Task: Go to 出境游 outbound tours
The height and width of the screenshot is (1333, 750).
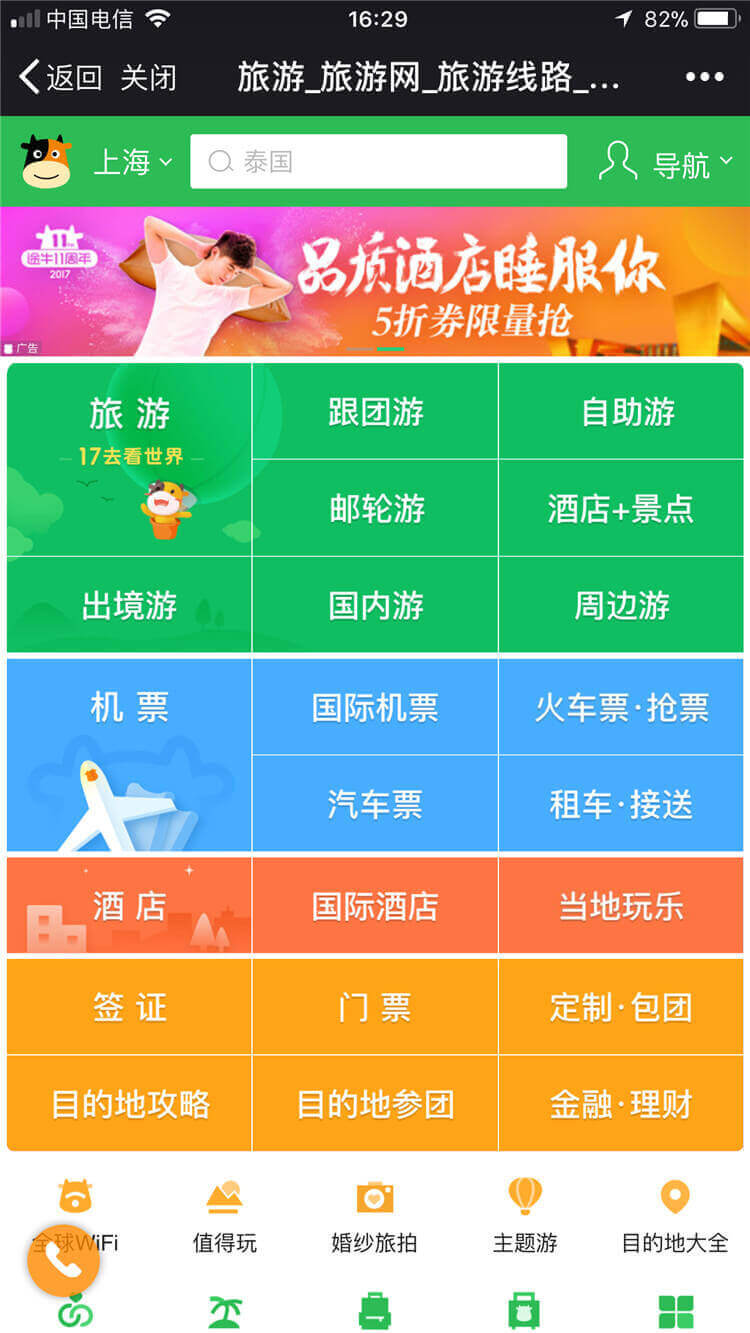Action: (129, 605)
